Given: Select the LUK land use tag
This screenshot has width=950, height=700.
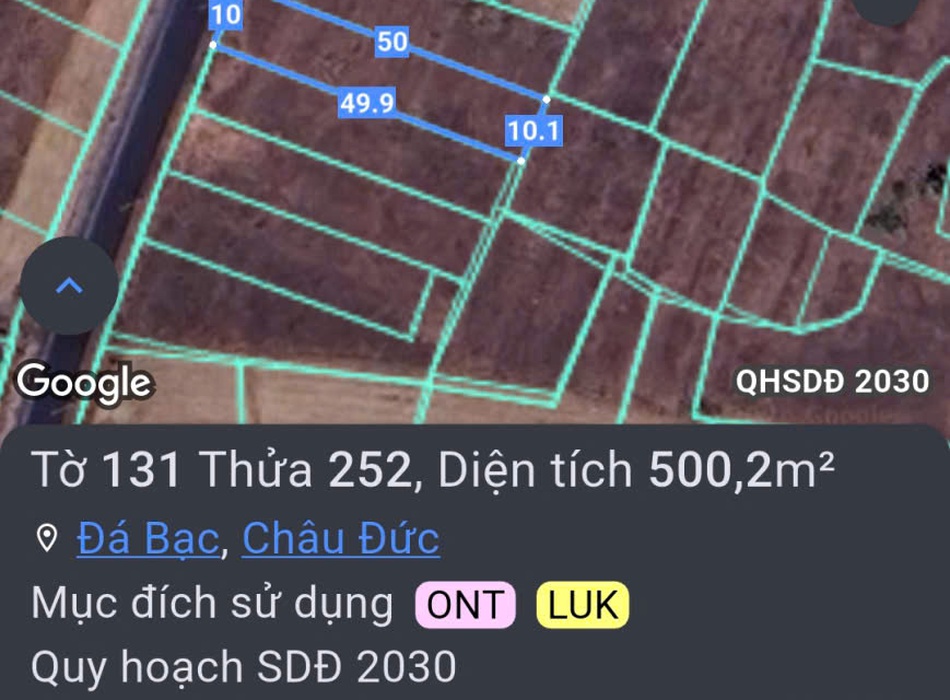Looking at the screenshot, I should point(583,605).
